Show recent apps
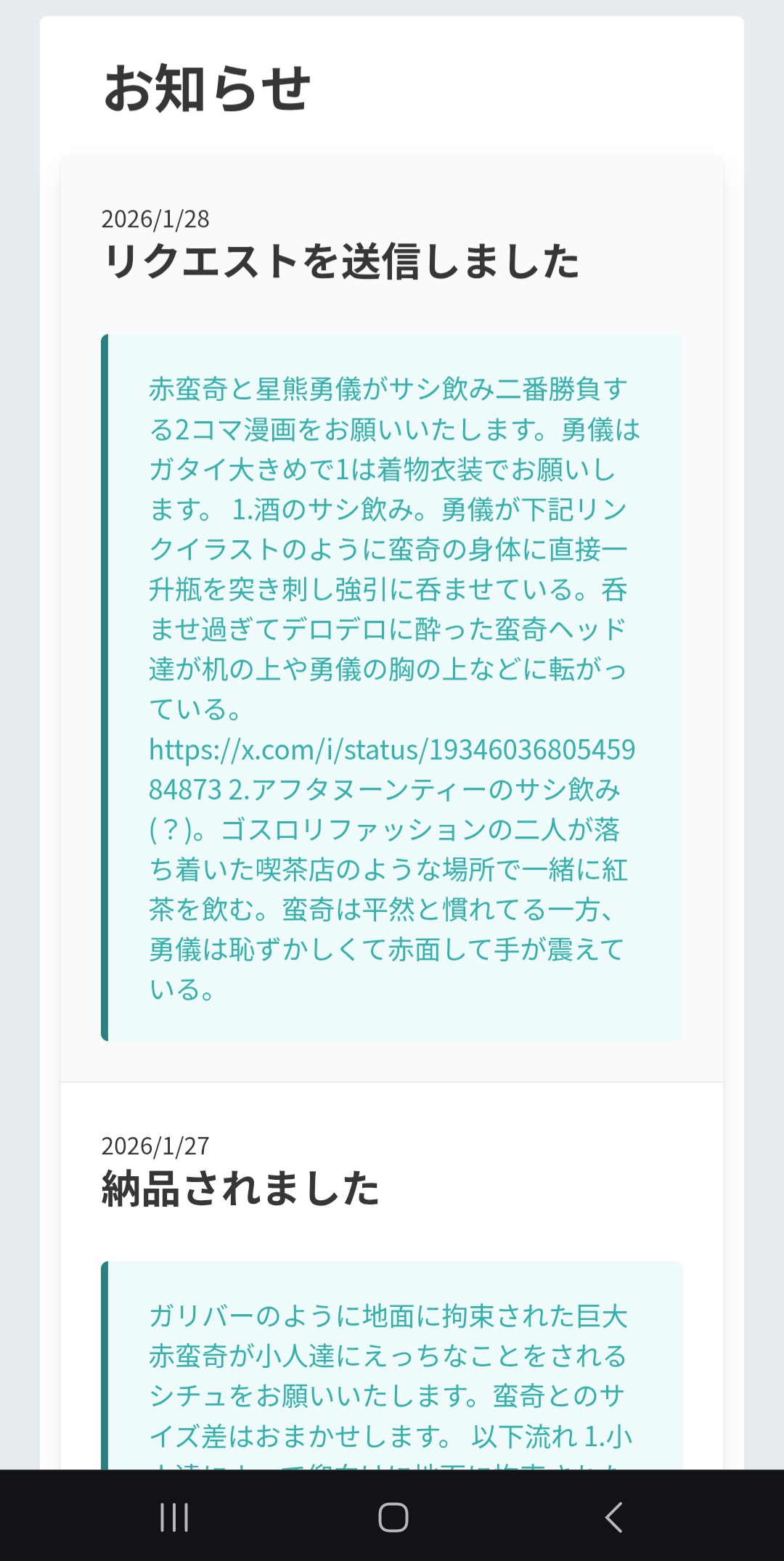The image size is (784, 1561). pyautogui.click(x=174, y=1517)
